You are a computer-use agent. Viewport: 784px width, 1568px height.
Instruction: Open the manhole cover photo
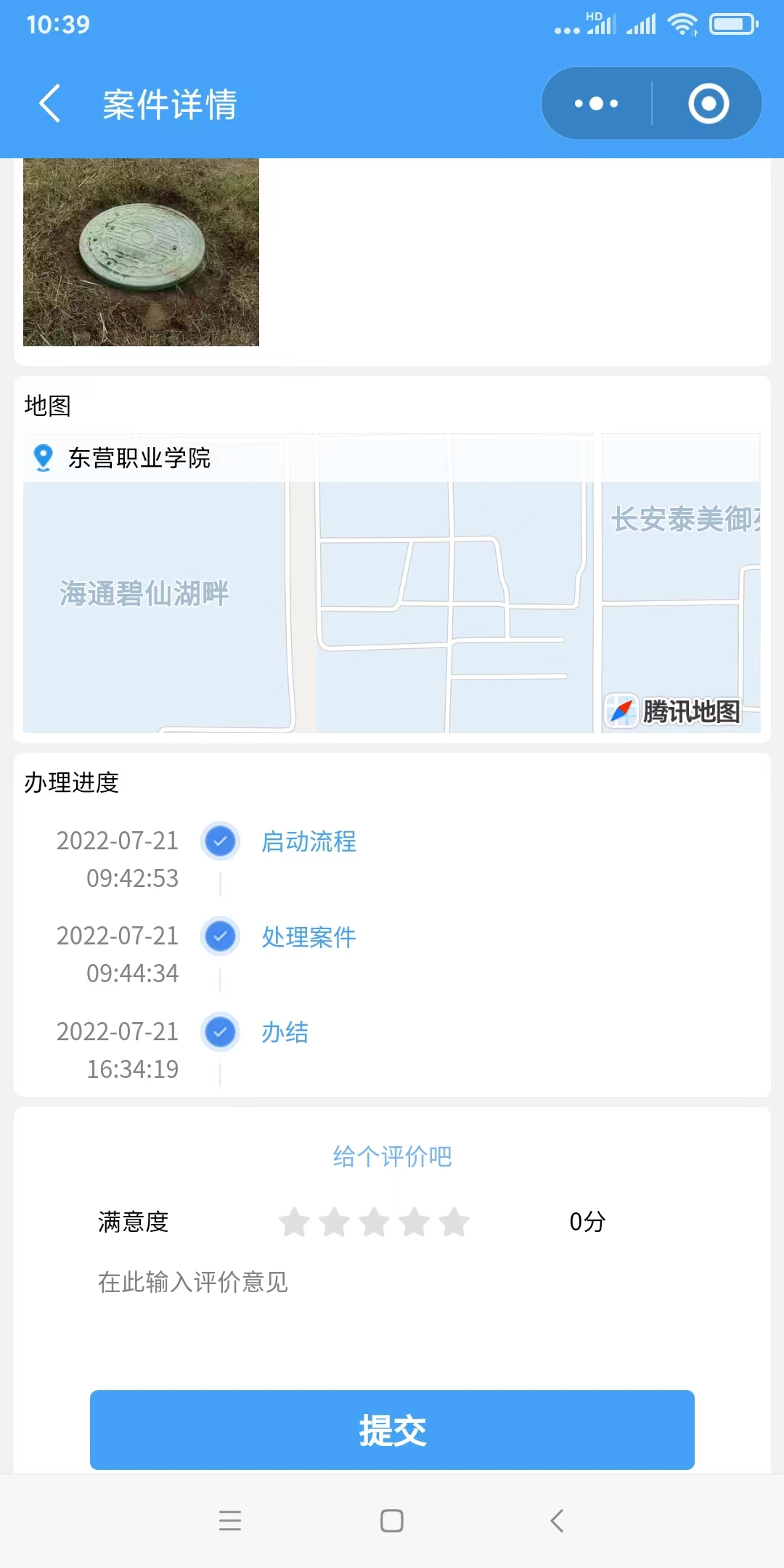click(x=141, y=252)
